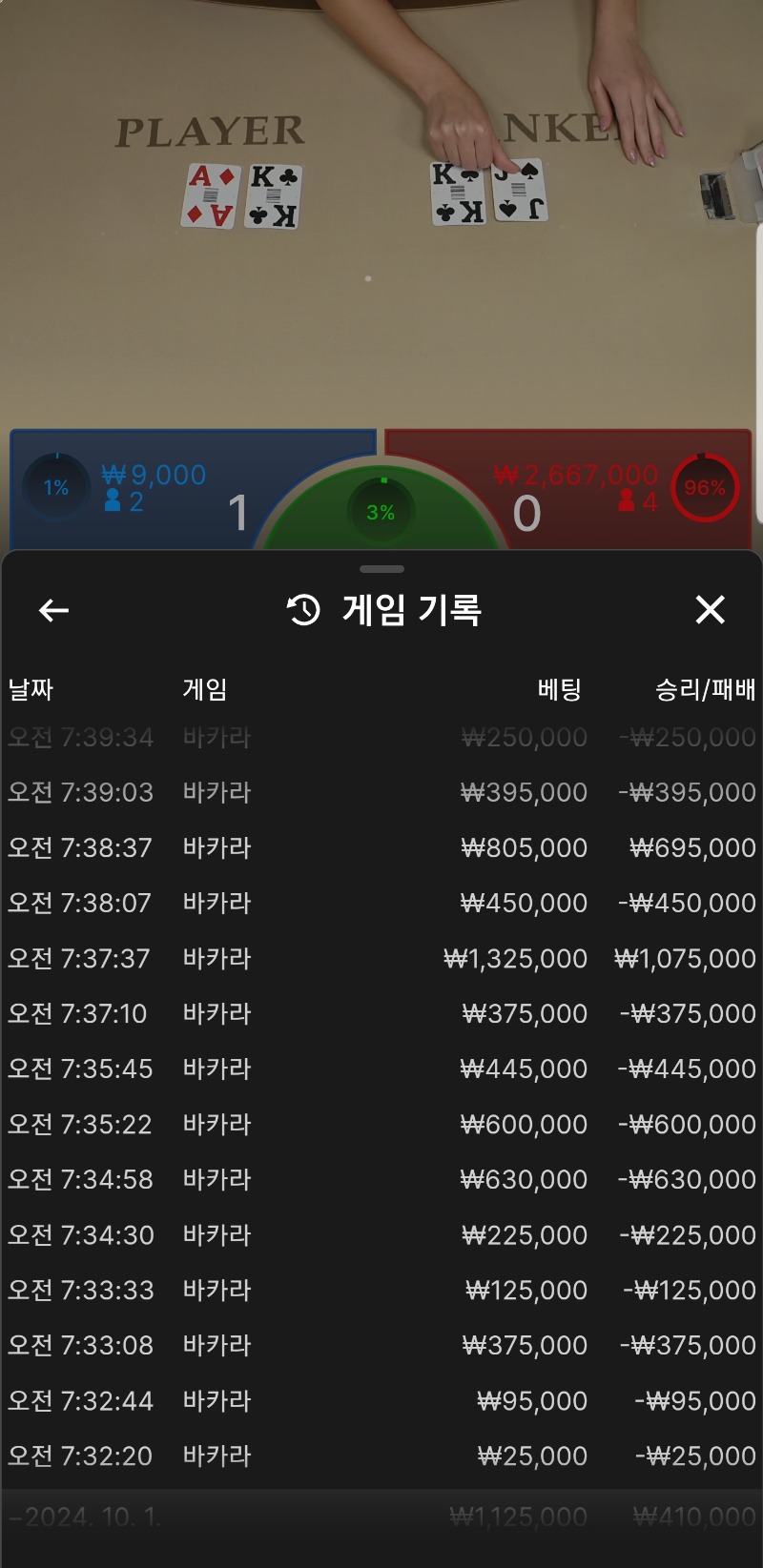Viewport: 763px width, 1568px height.
Task: Open the record from 오전 7:38:37
Action: click(x=381, y=847)
